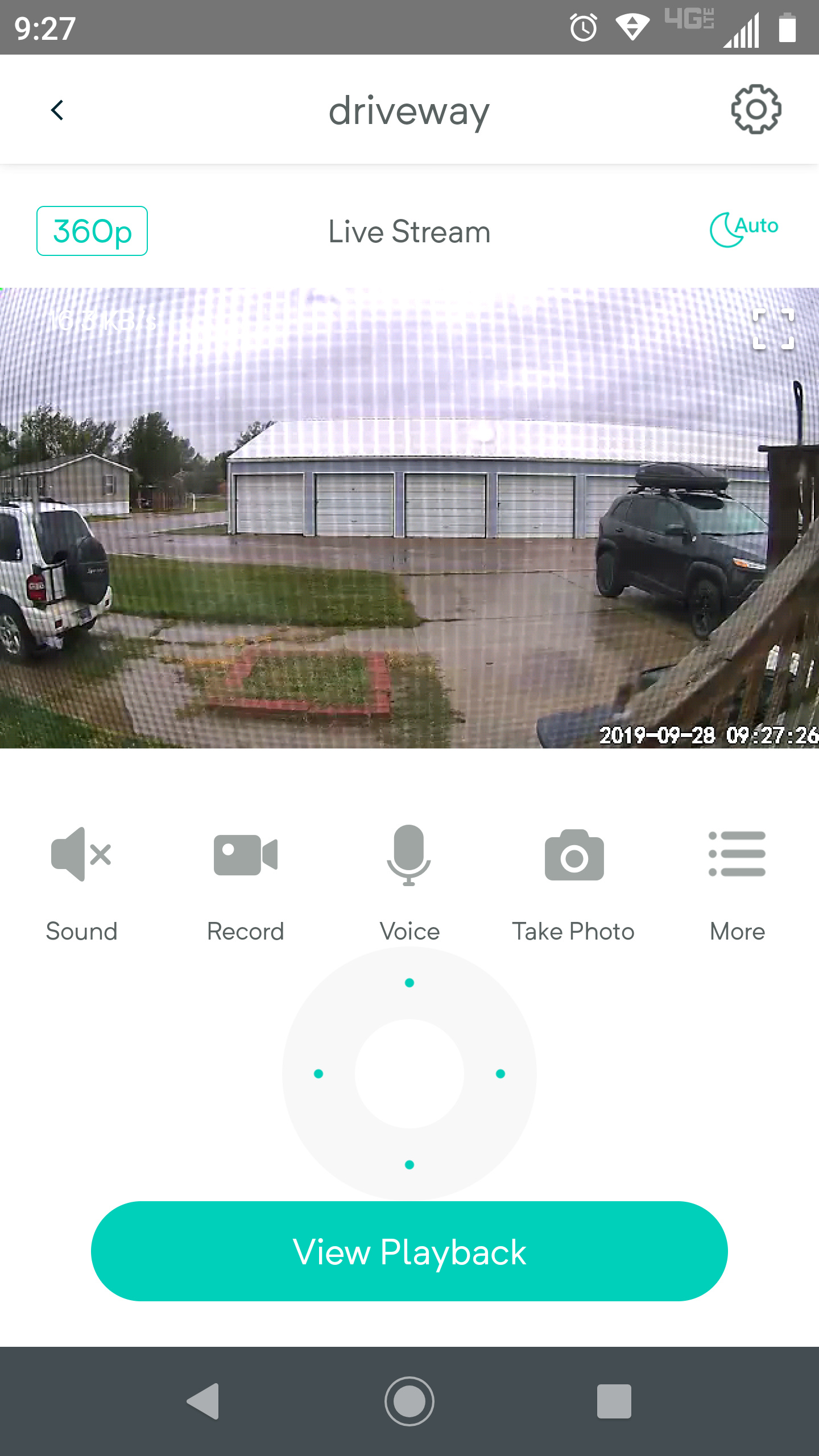Activate Voice microphone to talk
This screenshot has width=819, height=1456.
pos(409,855)
